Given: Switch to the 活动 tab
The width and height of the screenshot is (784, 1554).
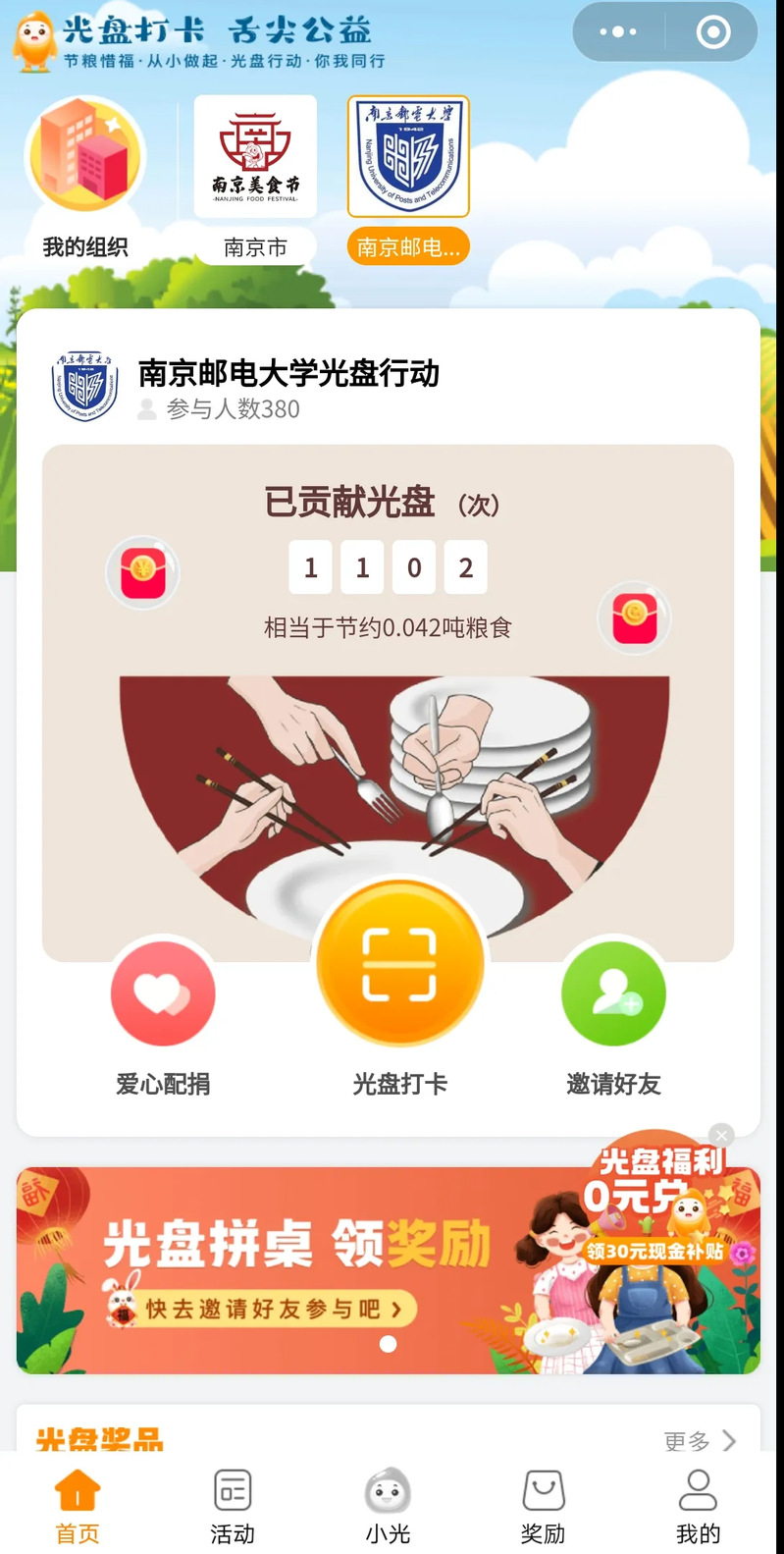Looking at the screenshot, I should 233,1506.
